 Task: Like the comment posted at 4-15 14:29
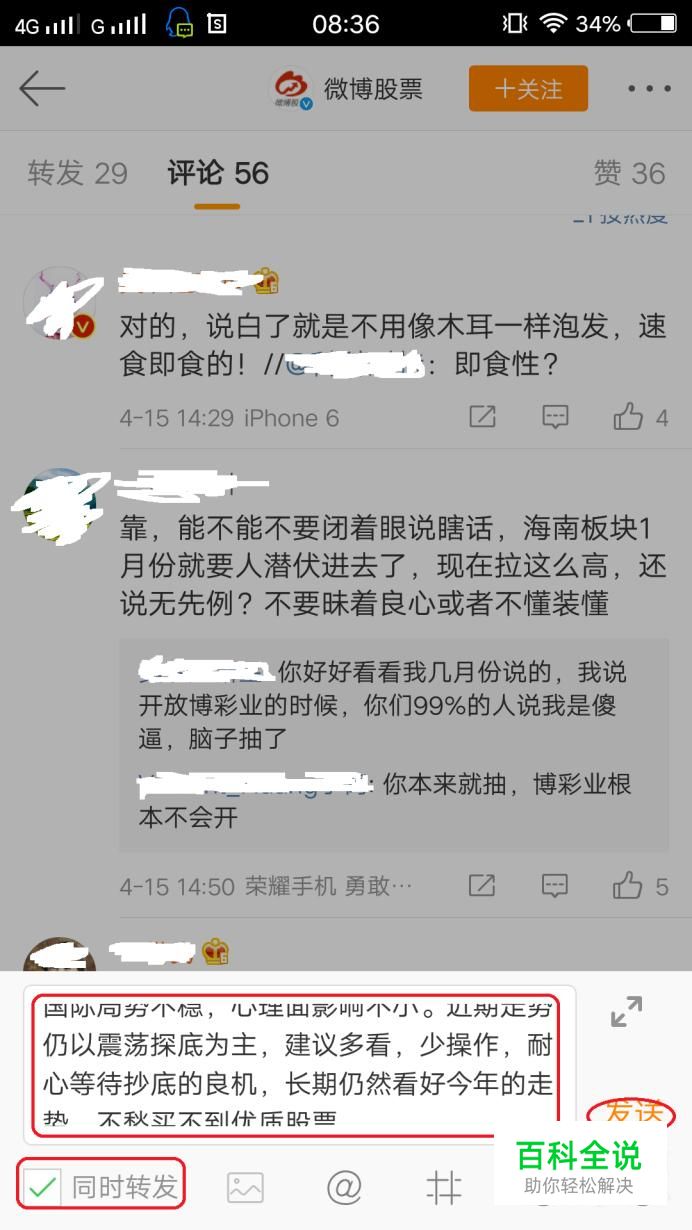coord(641,417)
